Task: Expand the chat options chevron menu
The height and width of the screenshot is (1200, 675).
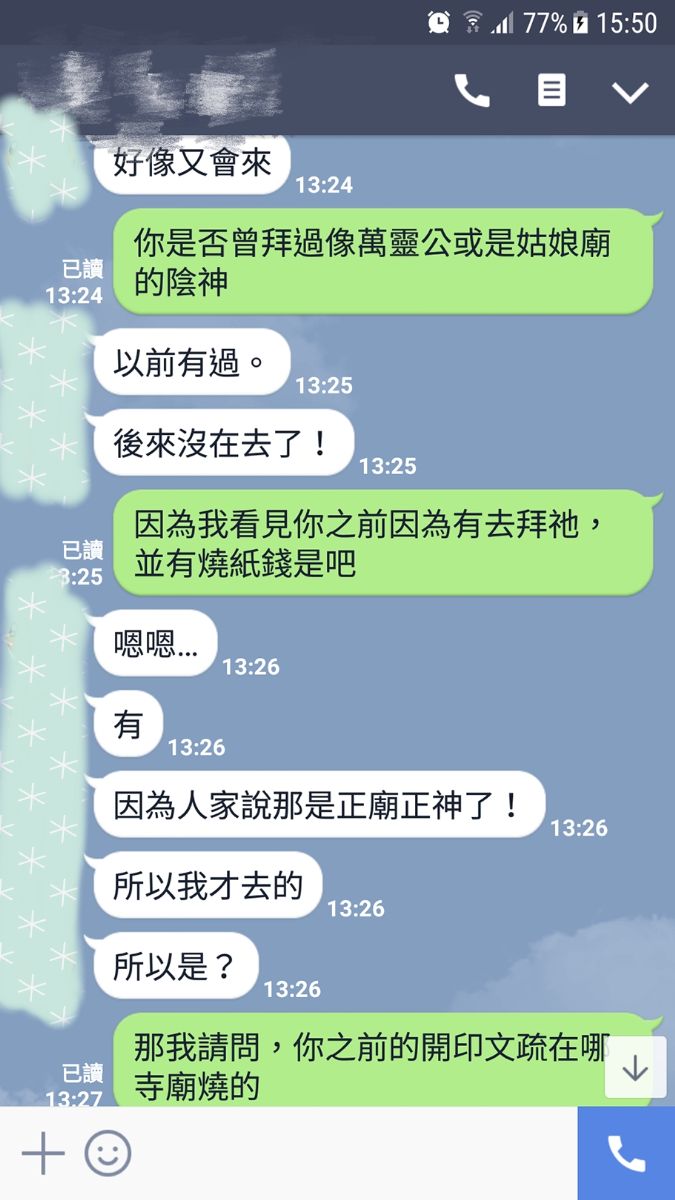Action: click(630, 92)
